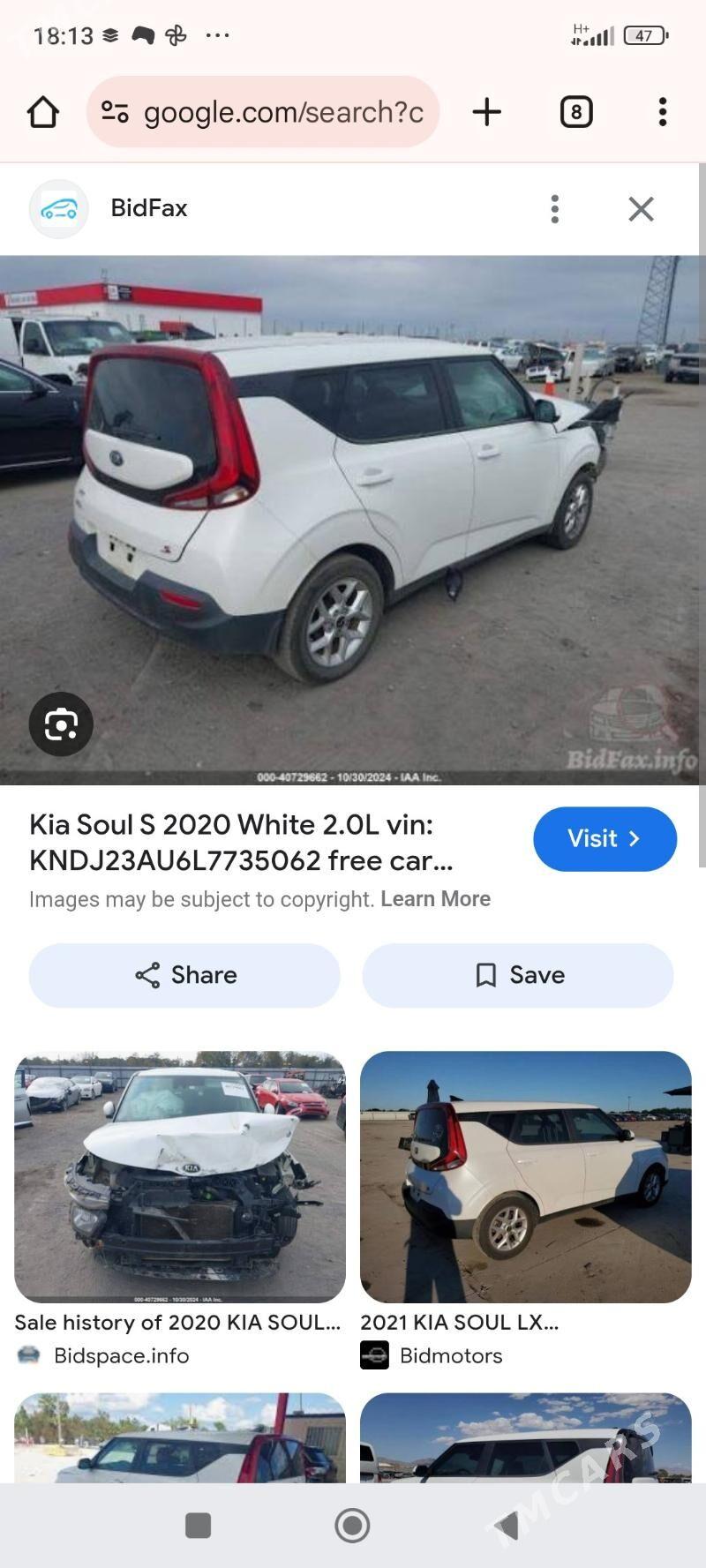
Task: Tap the battery indicator showing 47 percent
Action: click(x=643, y=35)
